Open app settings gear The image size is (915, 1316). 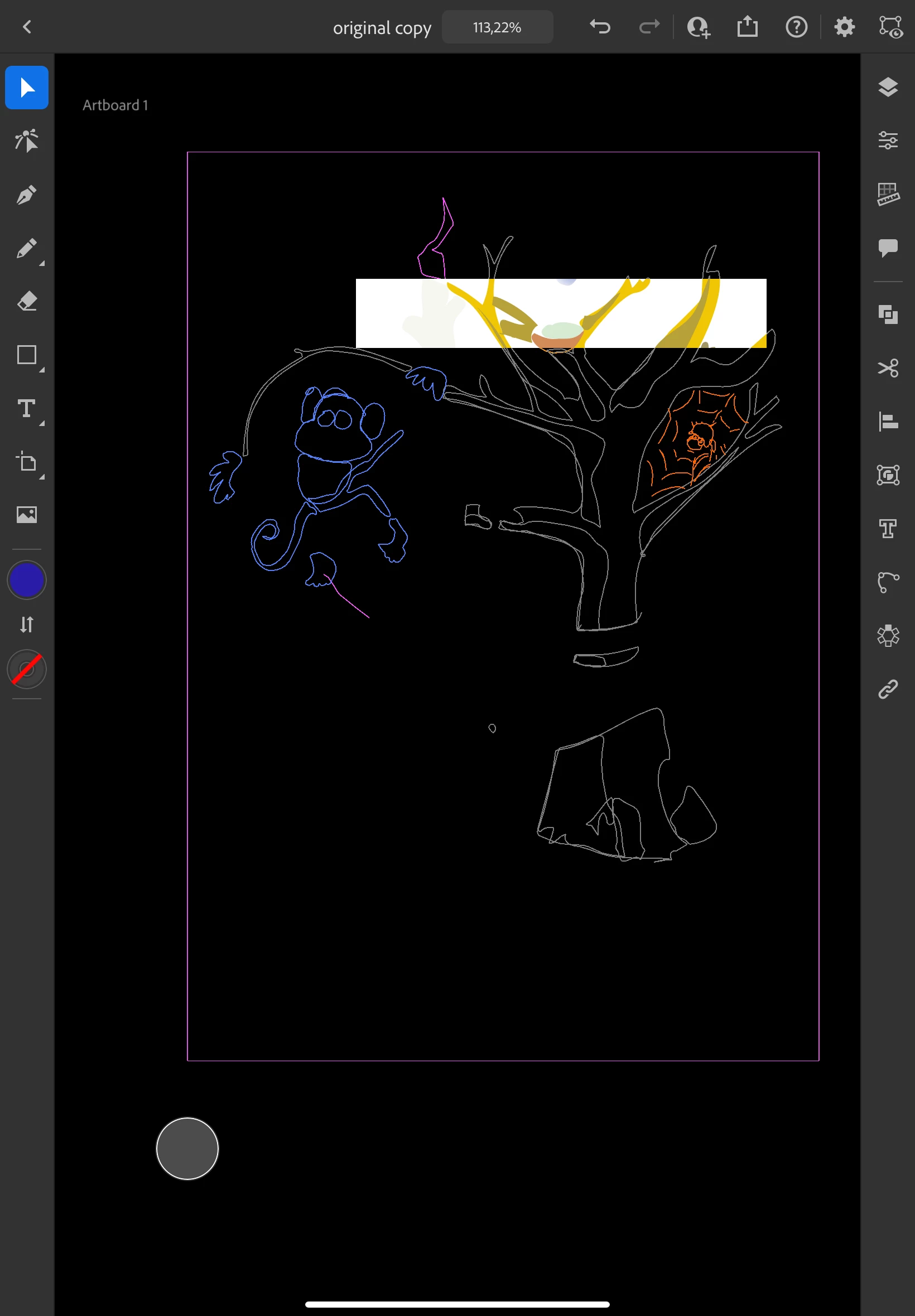844,27
